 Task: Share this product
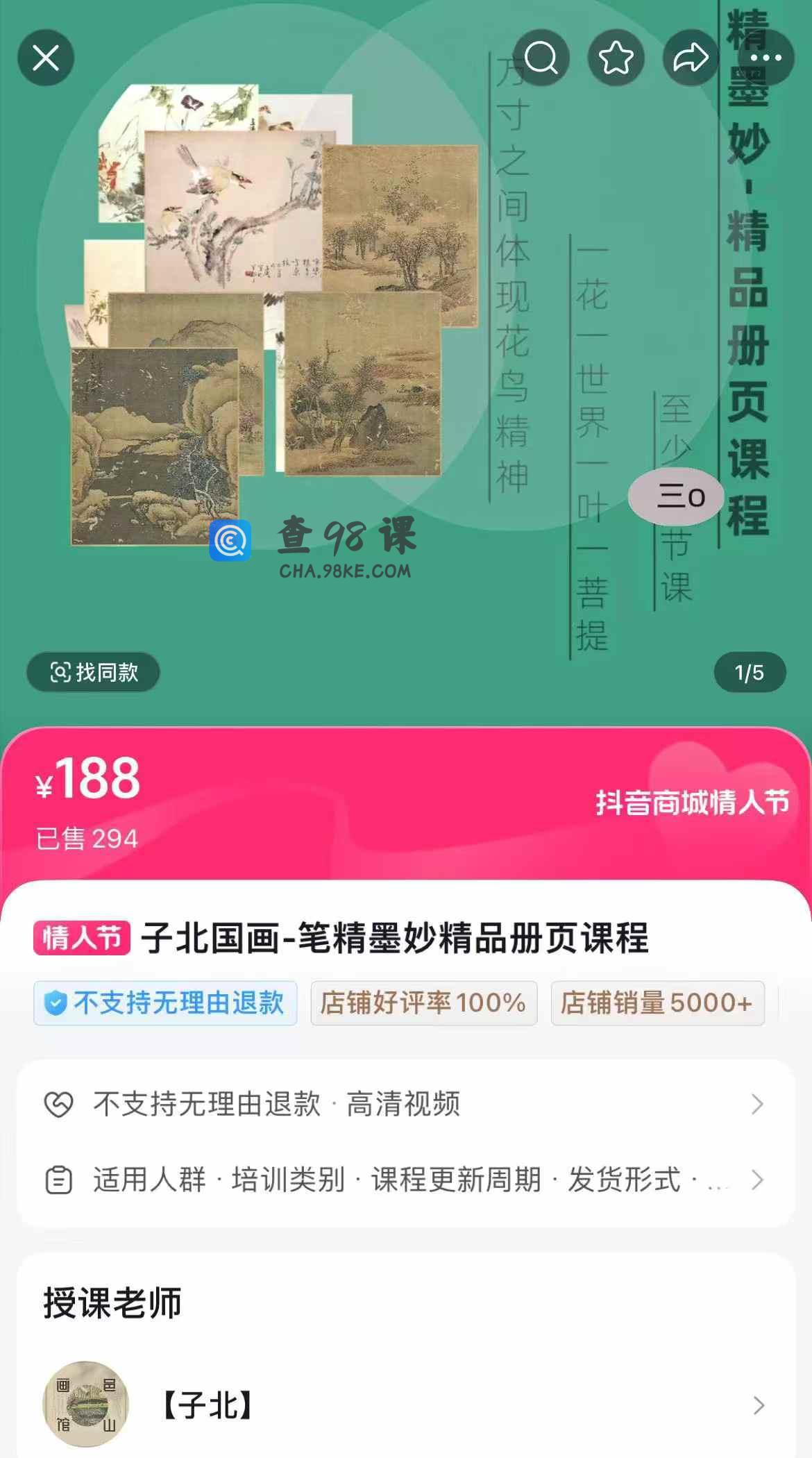pos(690,58)
